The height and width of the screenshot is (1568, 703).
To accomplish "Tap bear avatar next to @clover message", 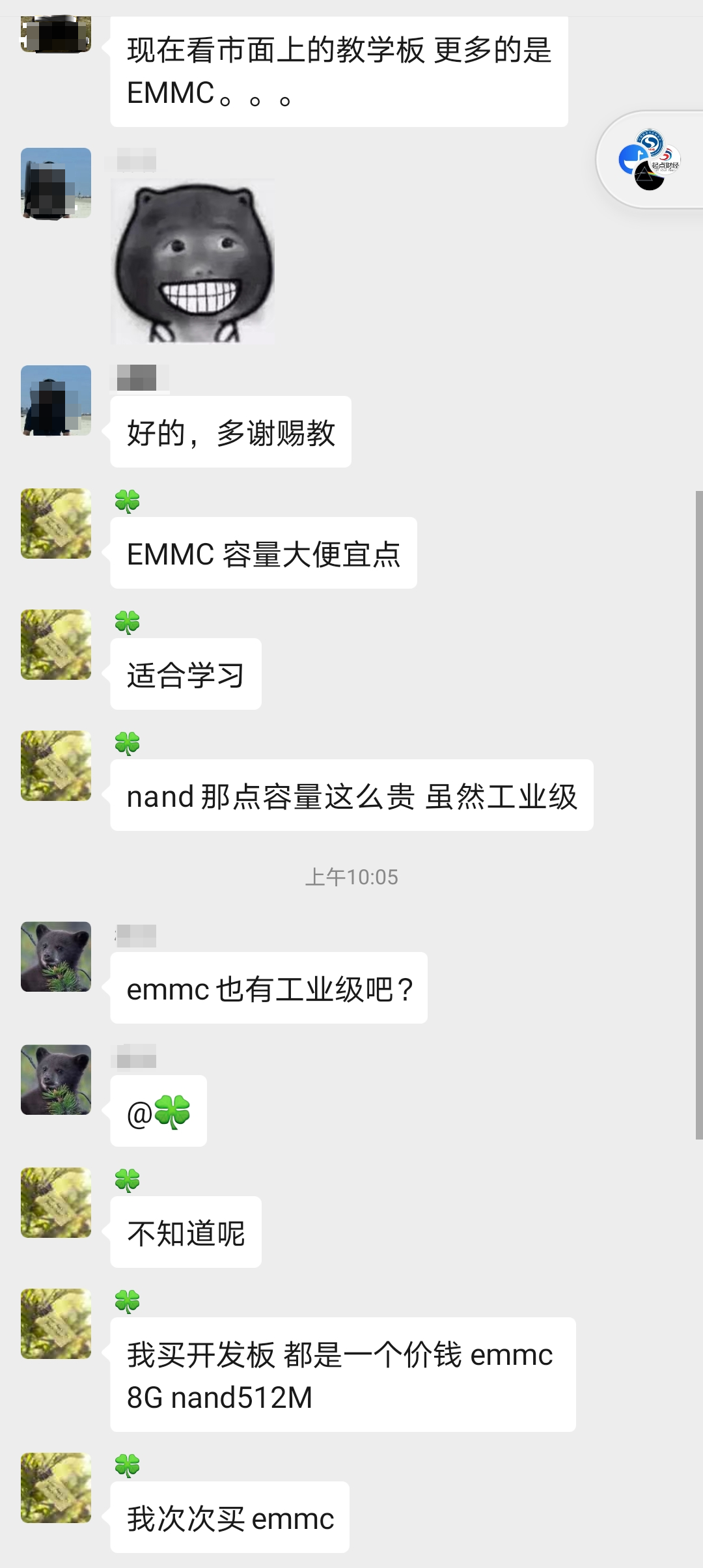I will pyautogui.click(x=56, y=1080).
